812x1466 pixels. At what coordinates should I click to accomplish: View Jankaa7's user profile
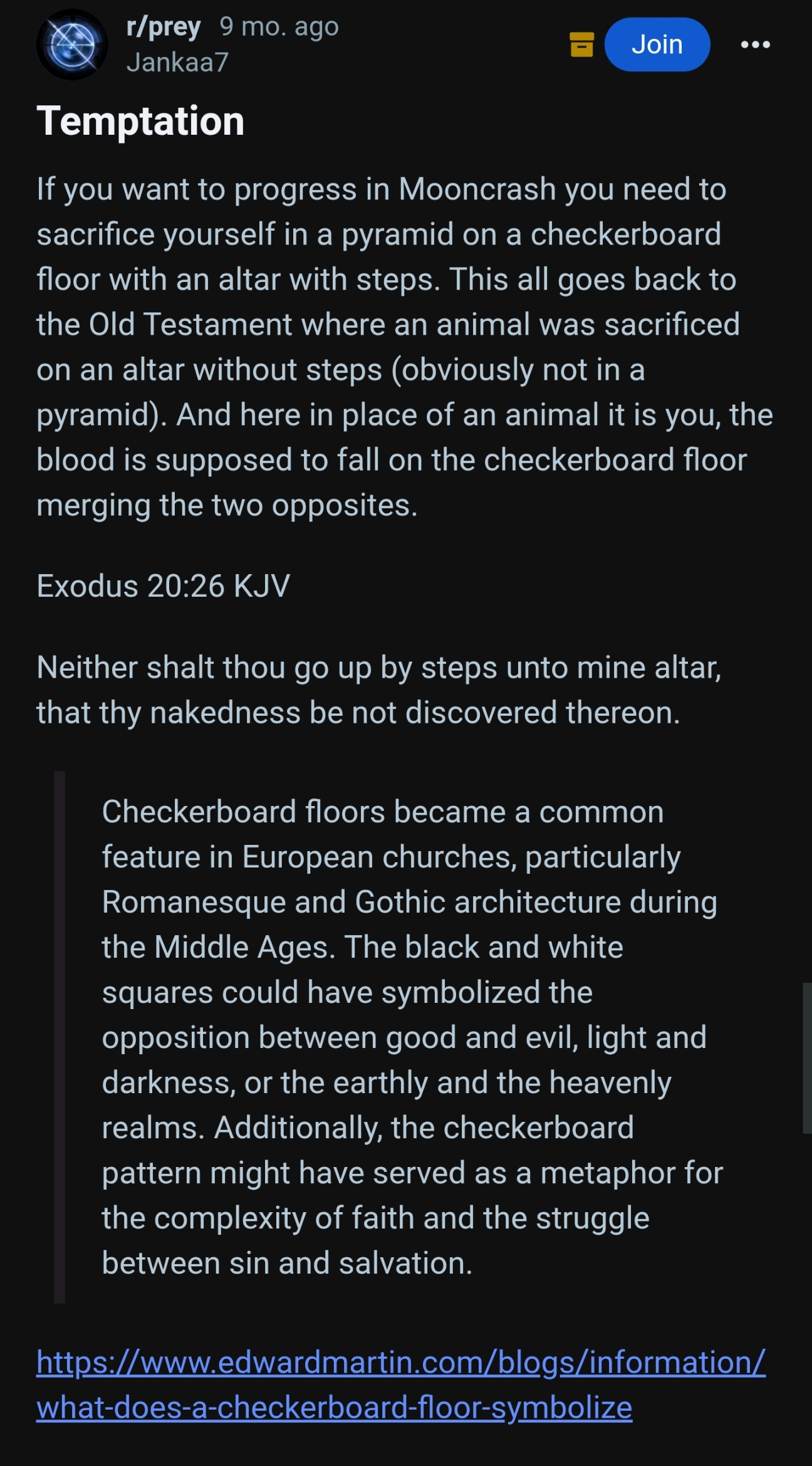pyautogui.click(x=177, y=63)
